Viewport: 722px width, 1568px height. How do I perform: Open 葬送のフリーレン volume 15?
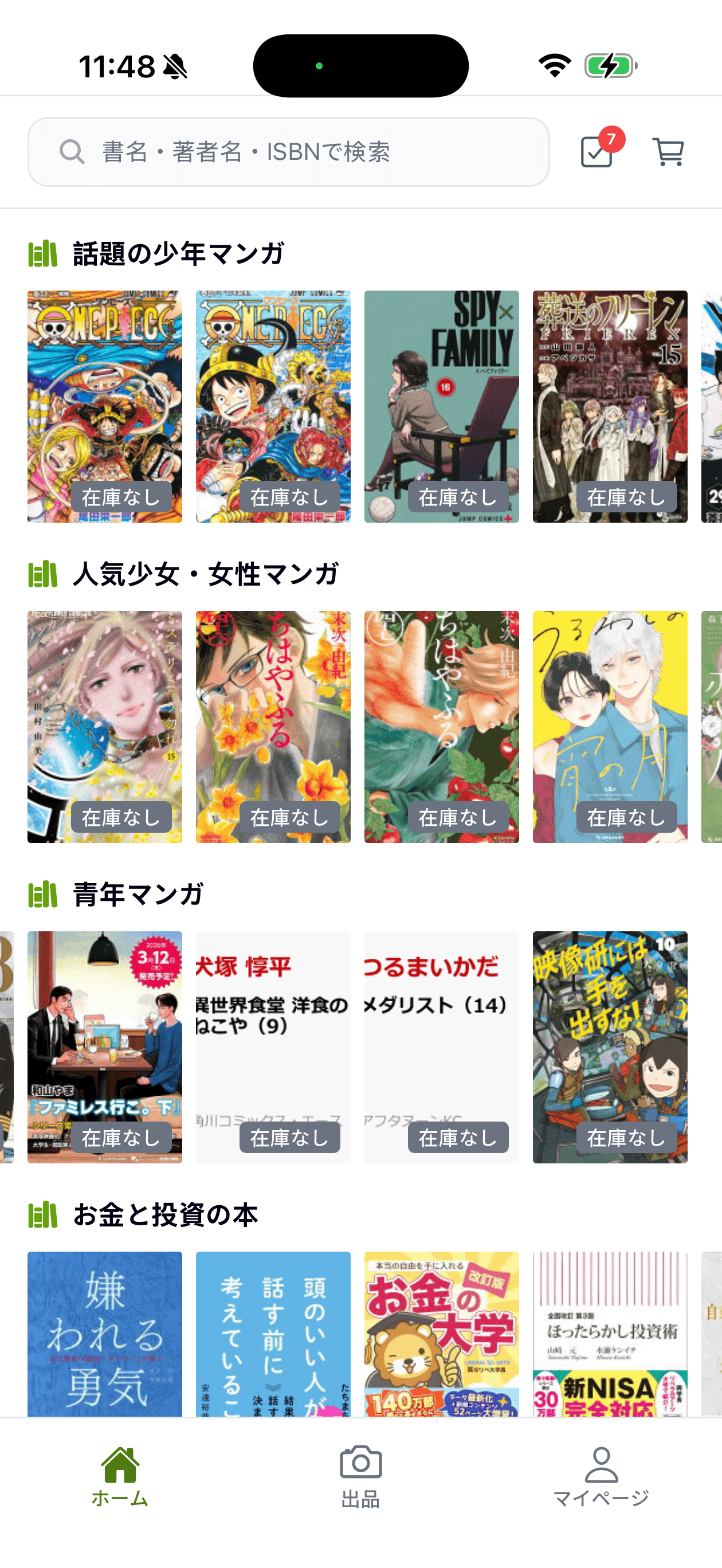tap(609, 406)
